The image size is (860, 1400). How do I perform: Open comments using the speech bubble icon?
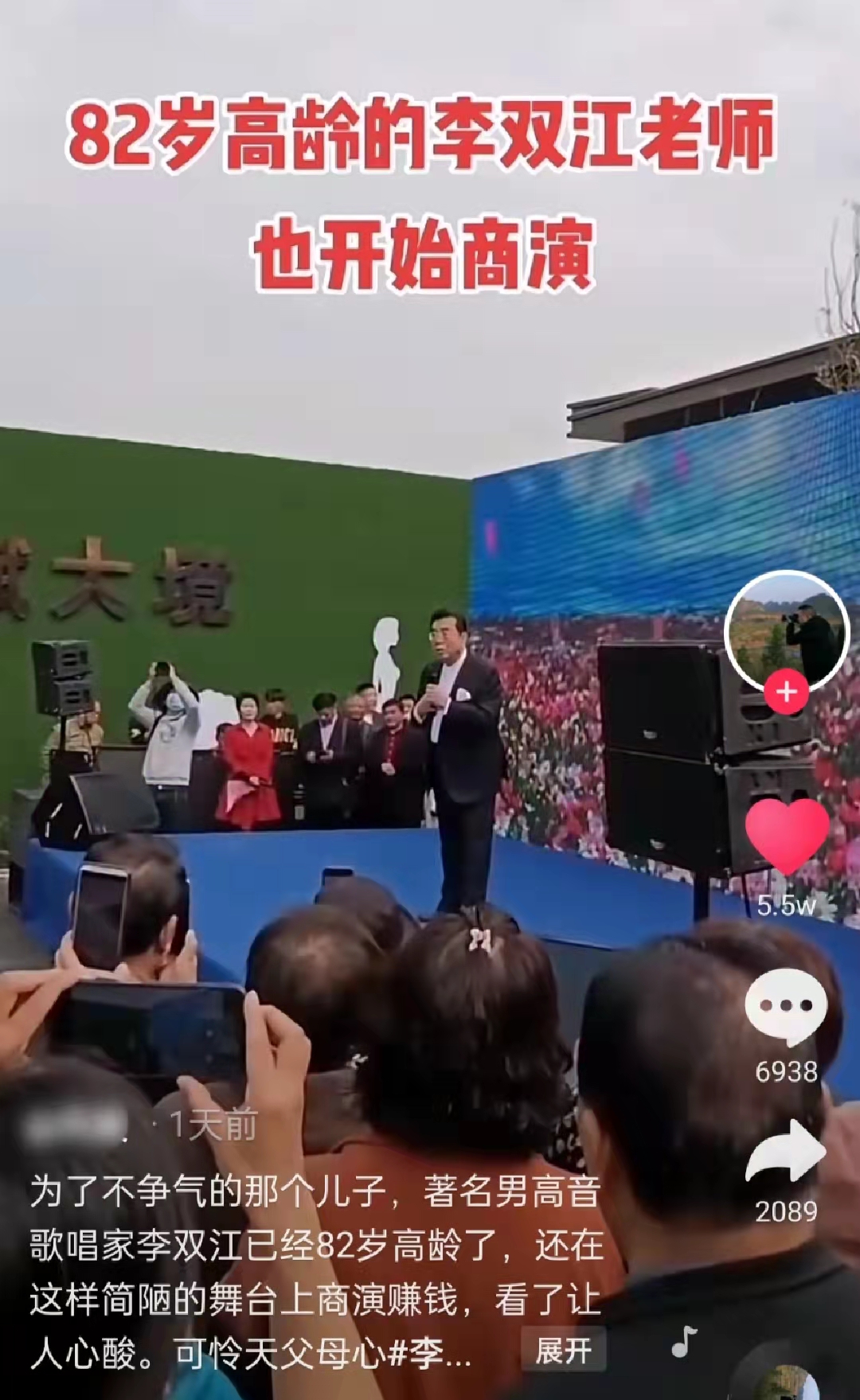point(784,1004)
